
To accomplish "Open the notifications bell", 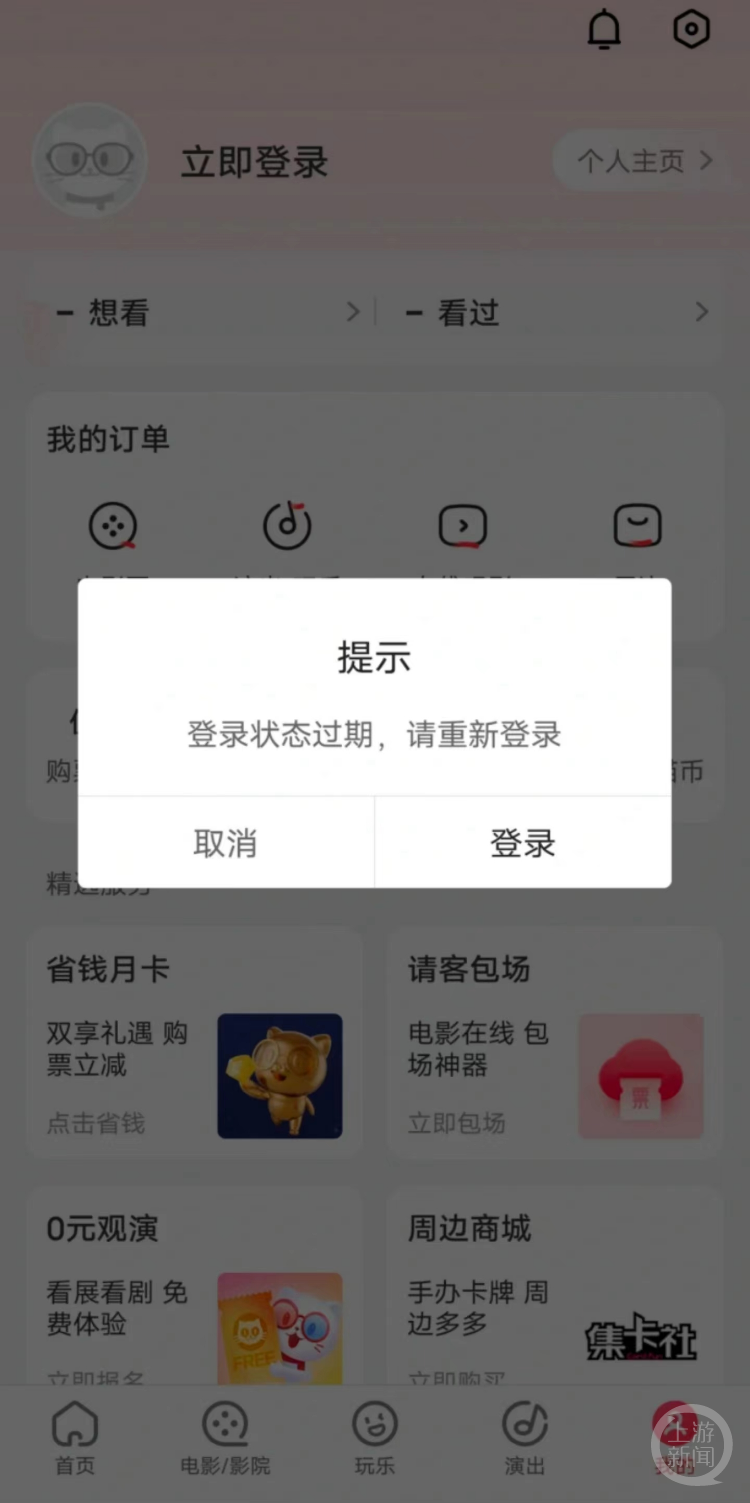I will click(x=604, y=31).
